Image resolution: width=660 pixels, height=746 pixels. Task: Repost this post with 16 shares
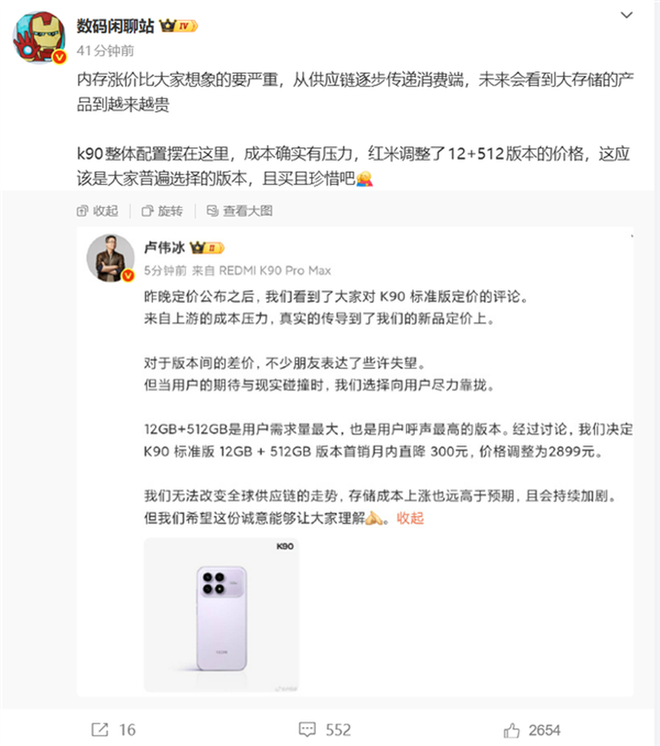113,730
